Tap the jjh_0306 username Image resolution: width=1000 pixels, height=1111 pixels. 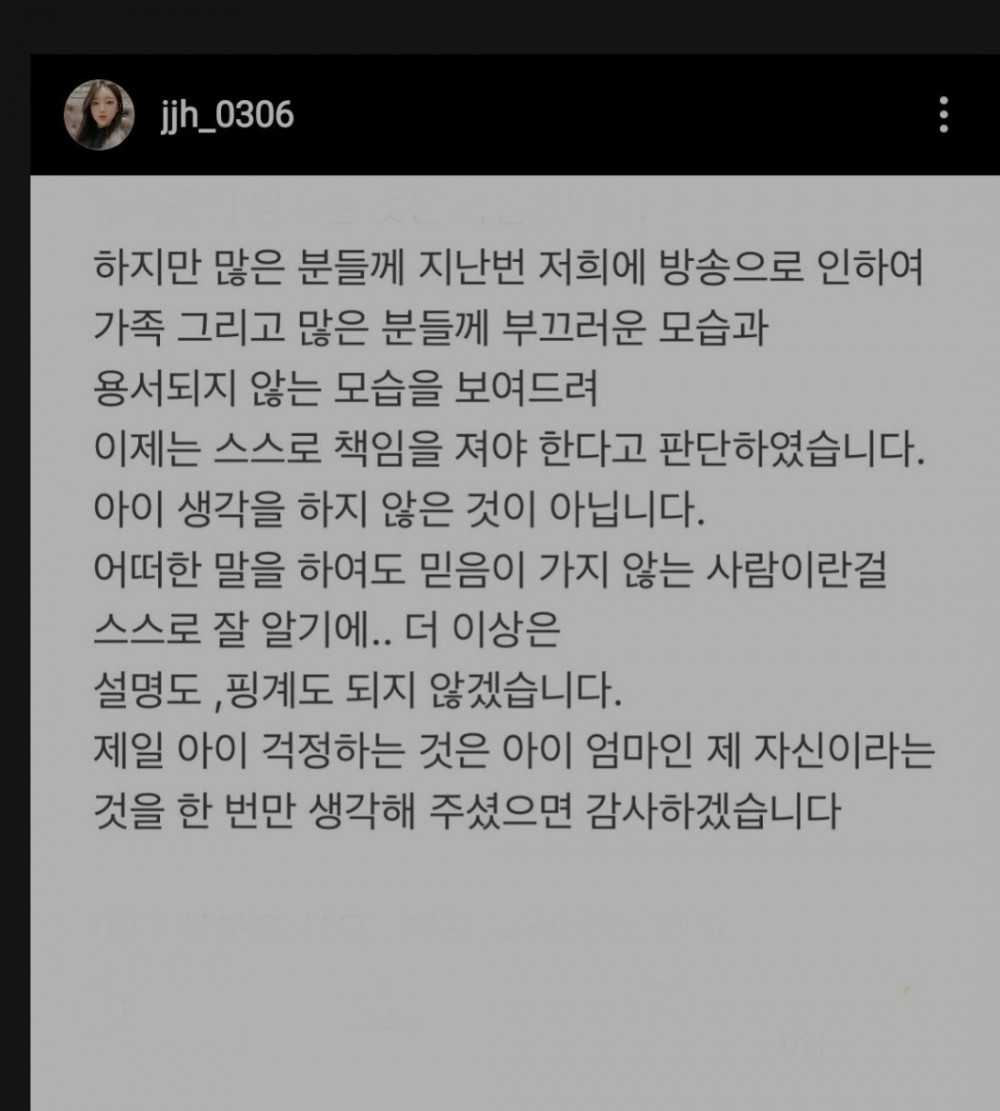(x=226, y=115)
